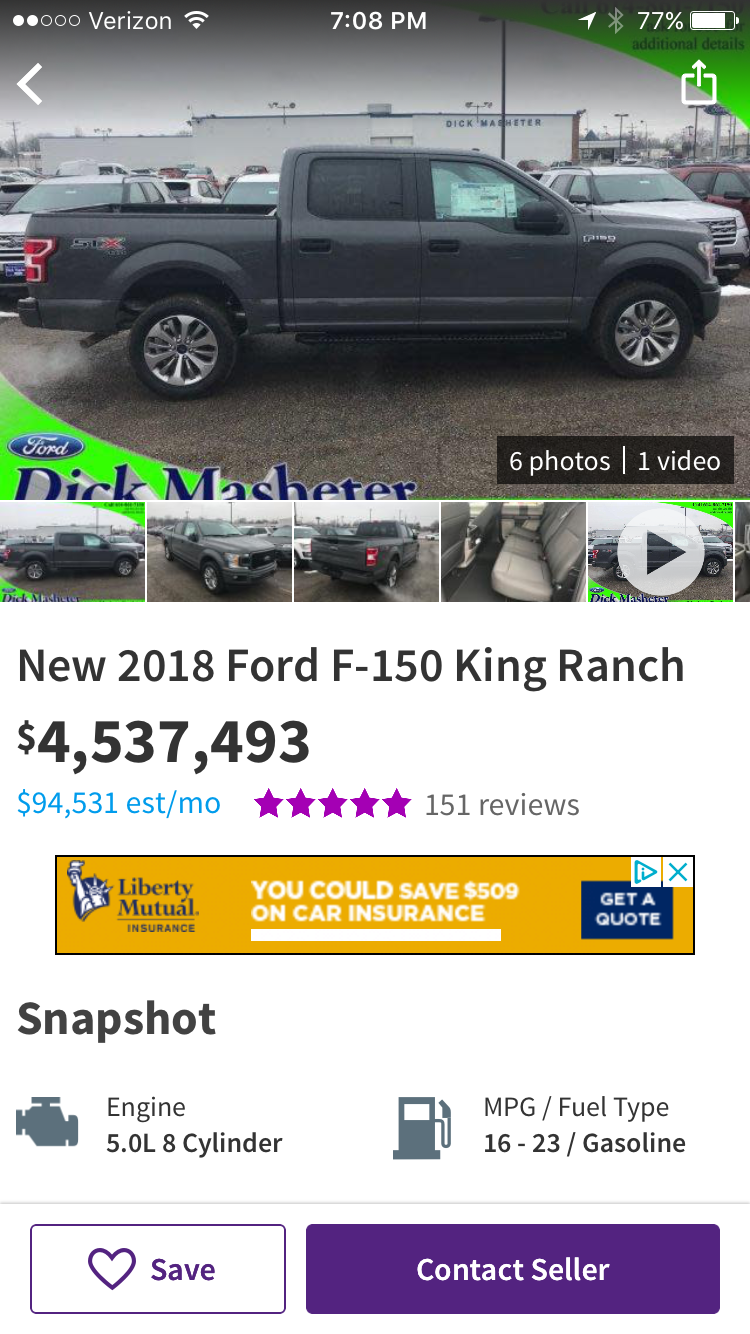Save this Ford F-150 listing
750x1334 pixels.
coord(158,1269)
